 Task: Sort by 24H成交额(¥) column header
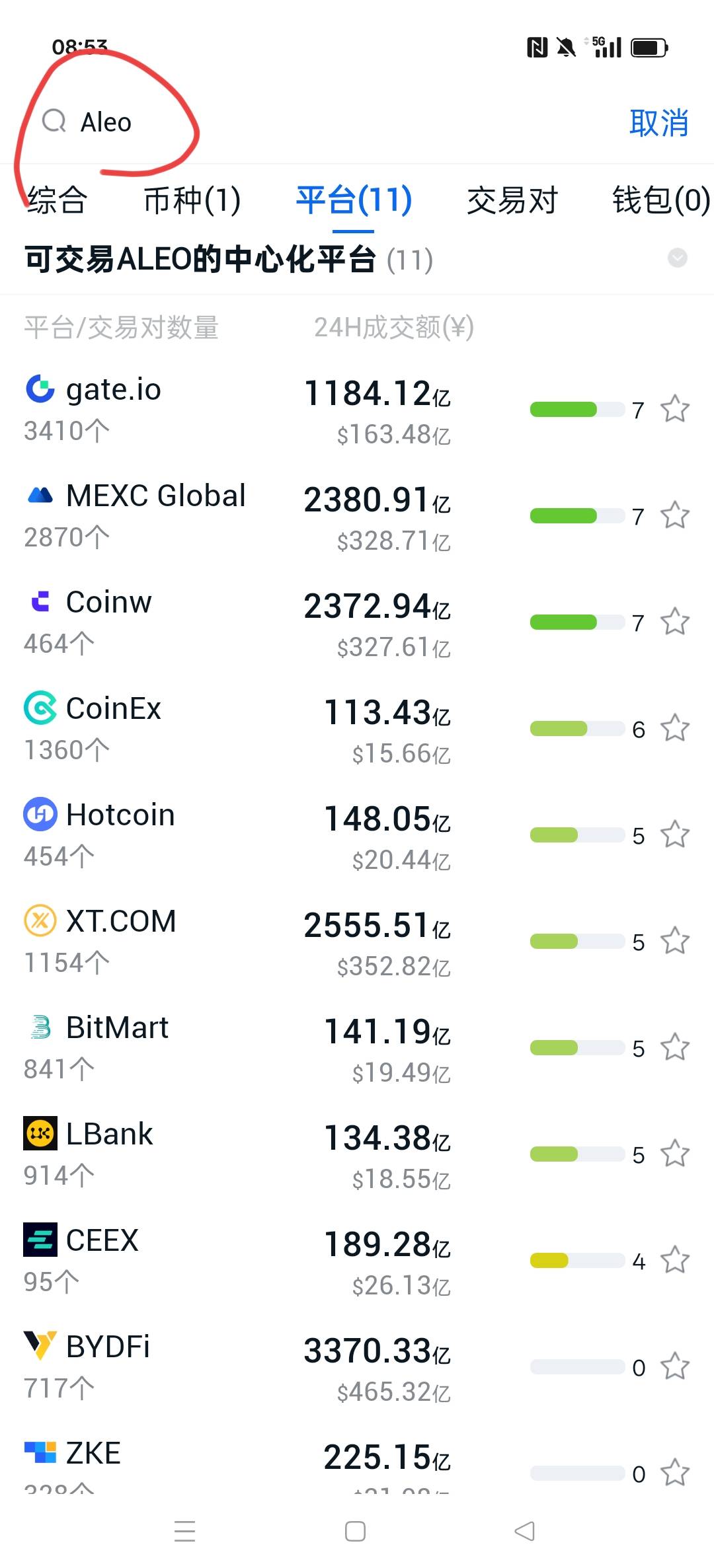point(393,327)
